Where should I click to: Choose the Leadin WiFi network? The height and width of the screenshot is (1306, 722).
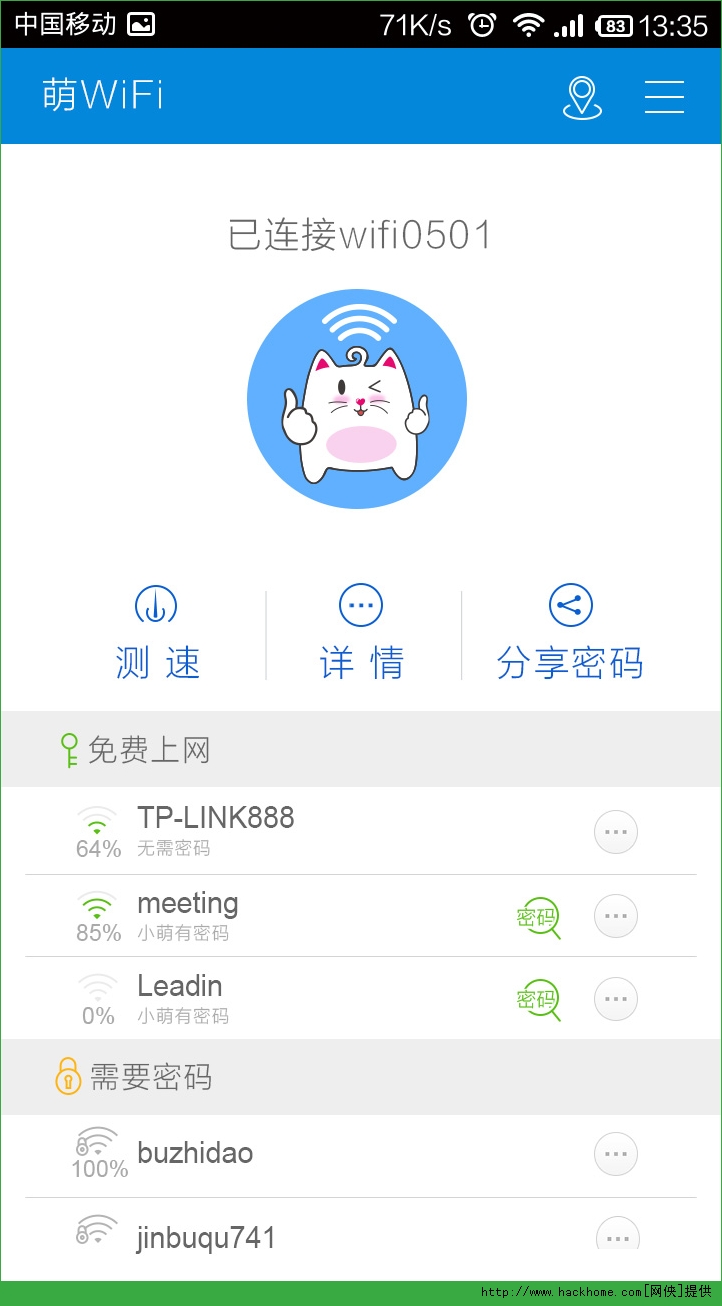(x=180, y=998)
